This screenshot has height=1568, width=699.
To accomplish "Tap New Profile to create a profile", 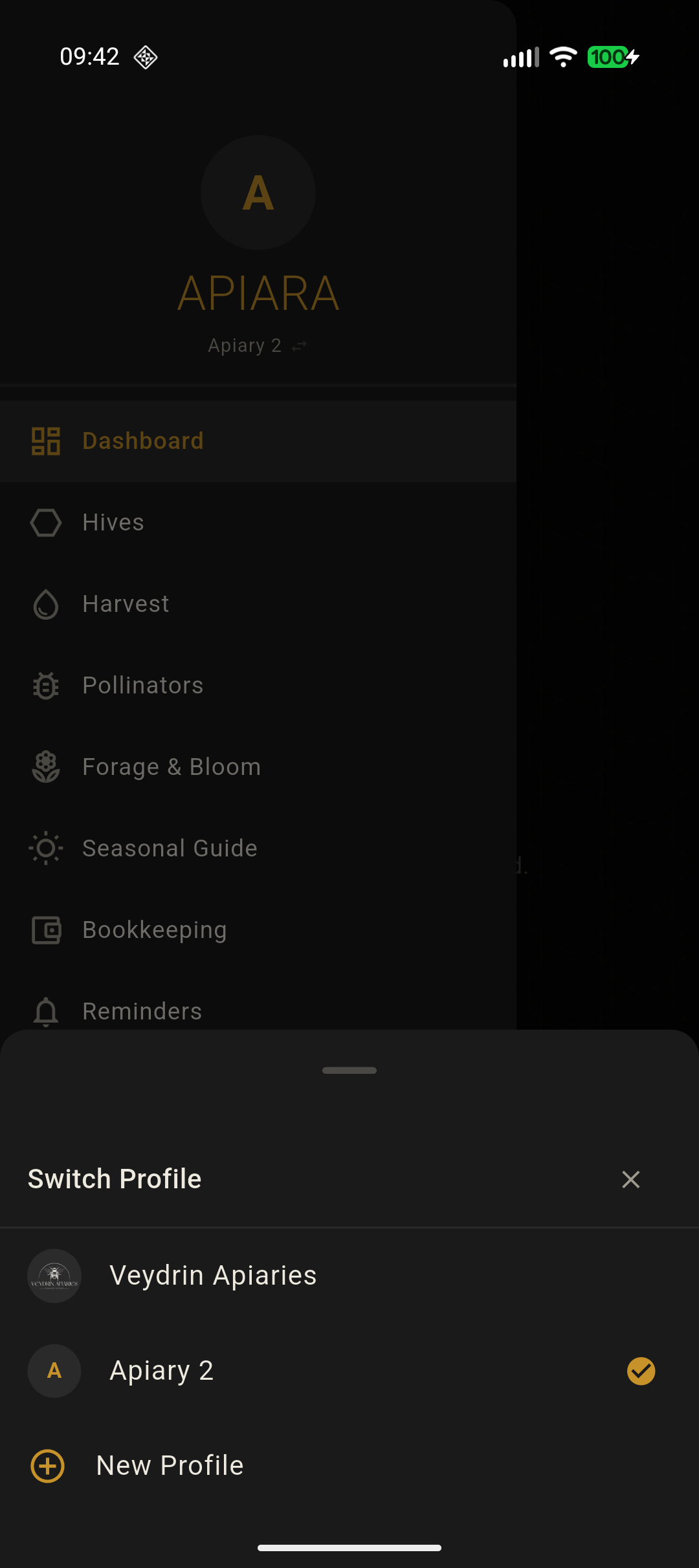I will tap(170, 1465).
